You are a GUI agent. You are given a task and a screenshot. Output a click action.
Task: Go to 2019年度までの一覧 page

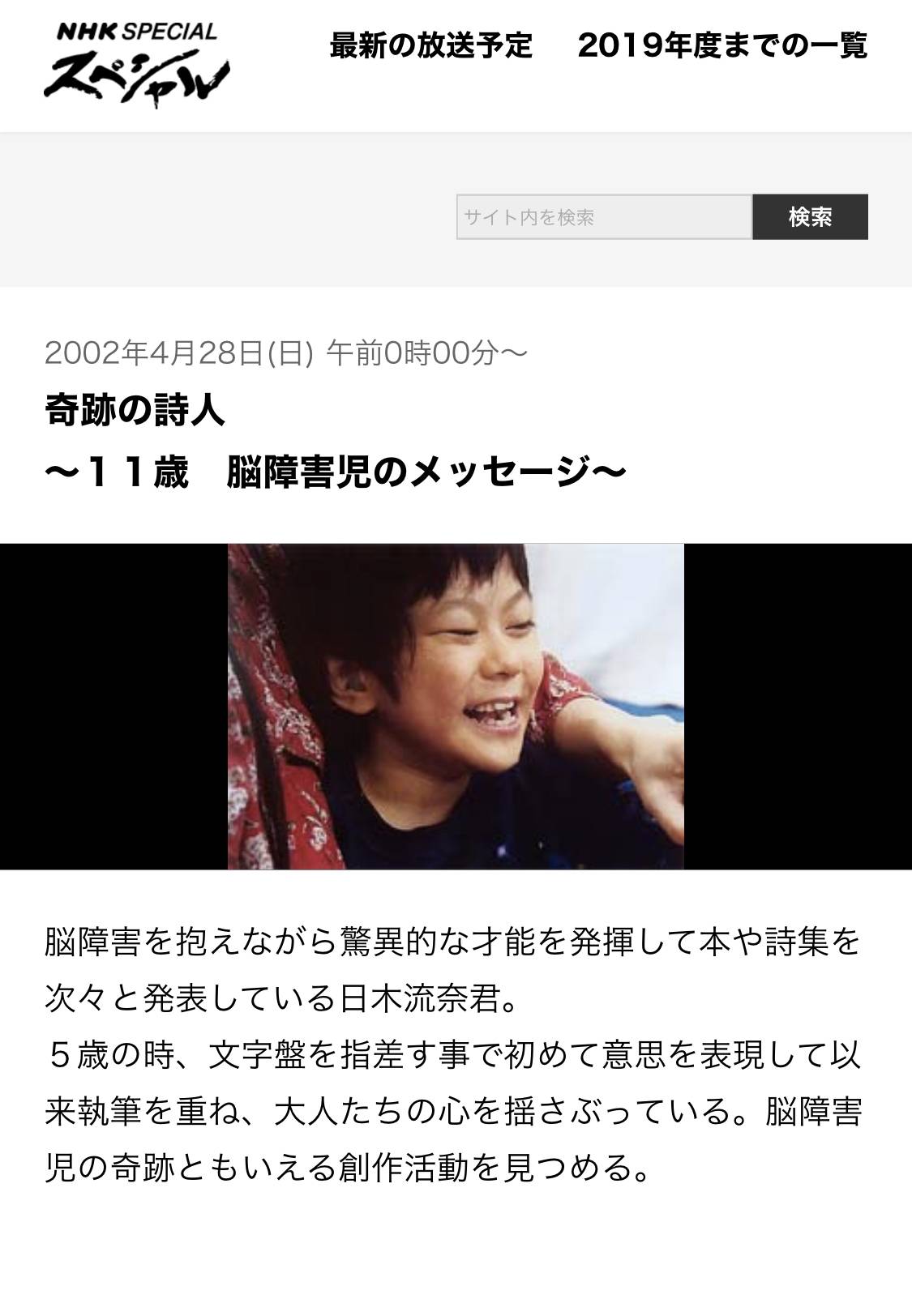(x=722, y=45)
